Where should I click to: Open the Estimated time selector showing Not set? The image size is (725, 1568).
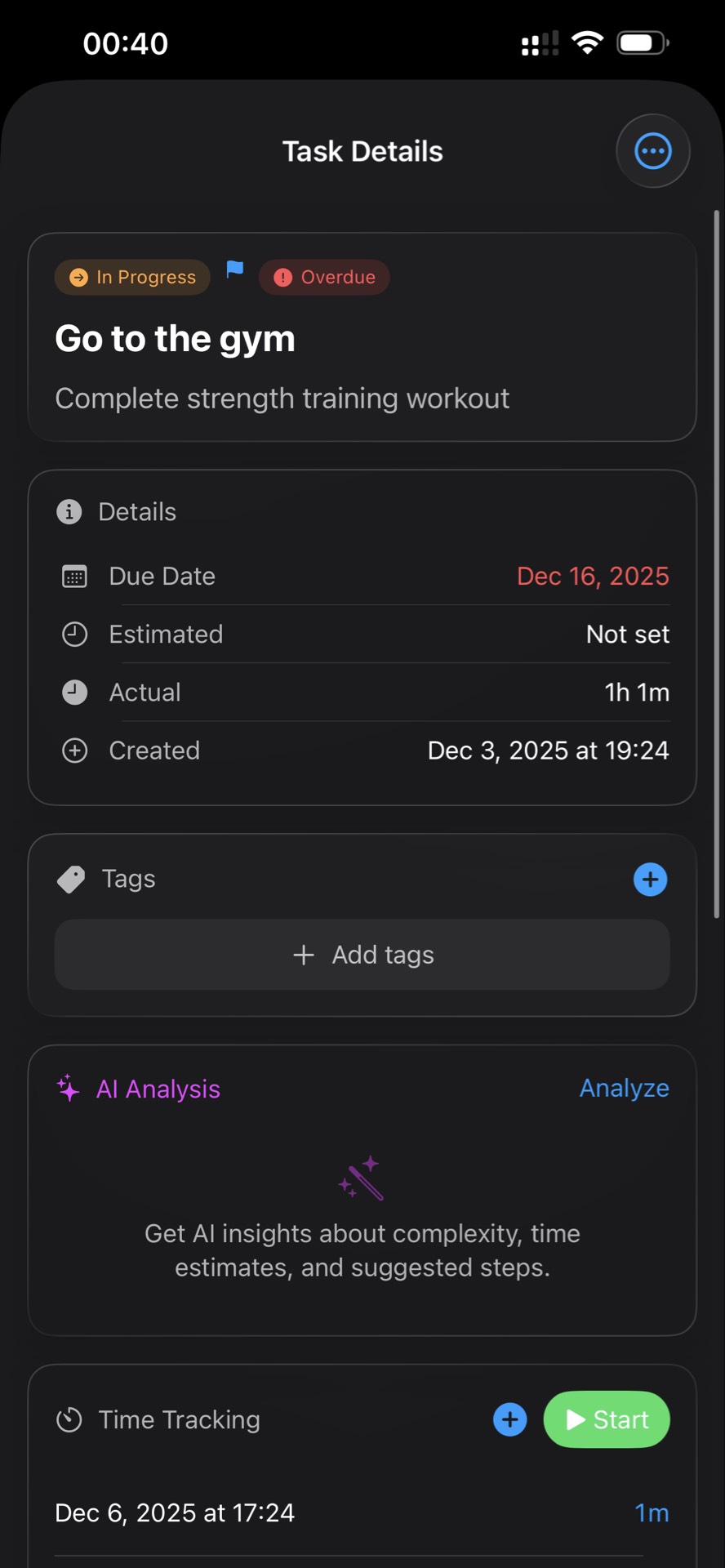627,634
